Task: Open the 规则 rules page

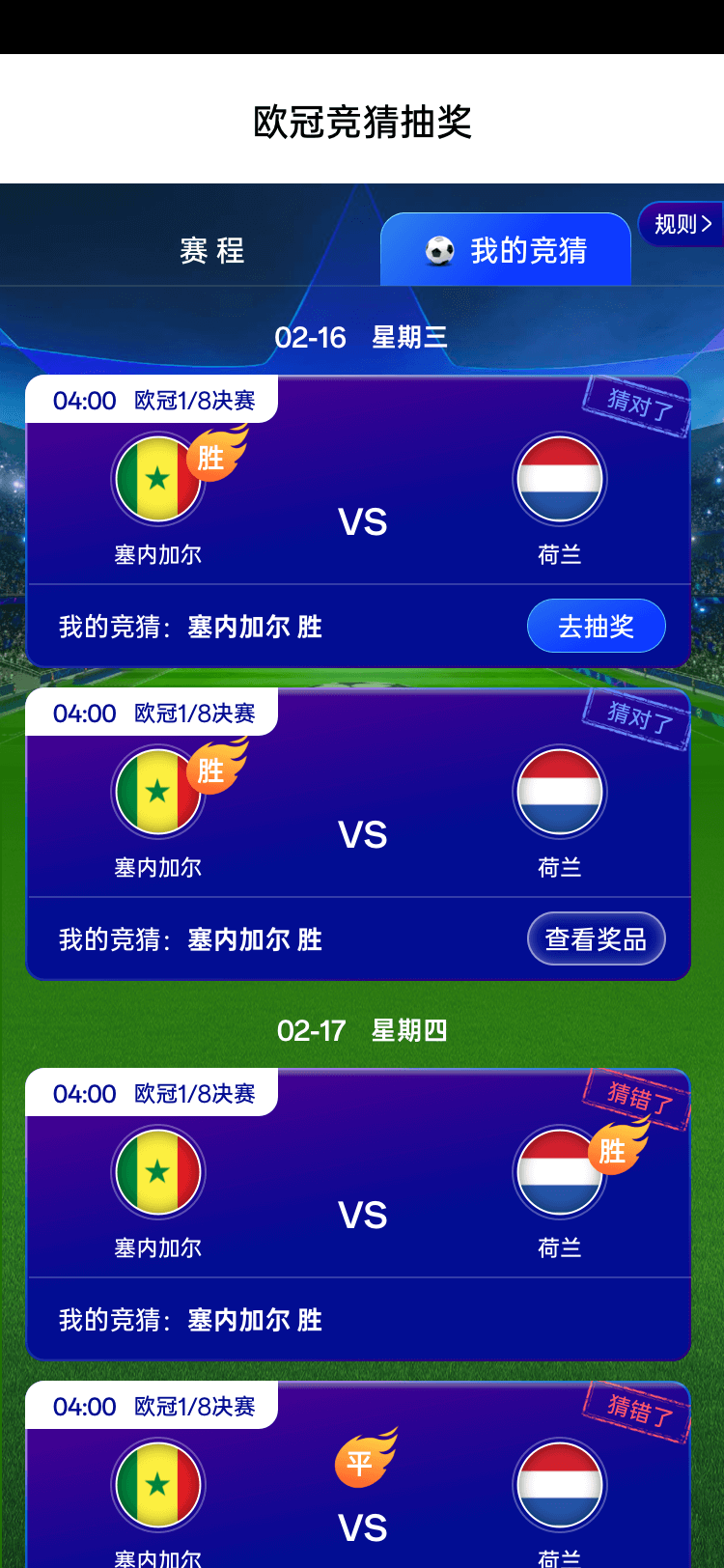Action: tap(682, 225)
